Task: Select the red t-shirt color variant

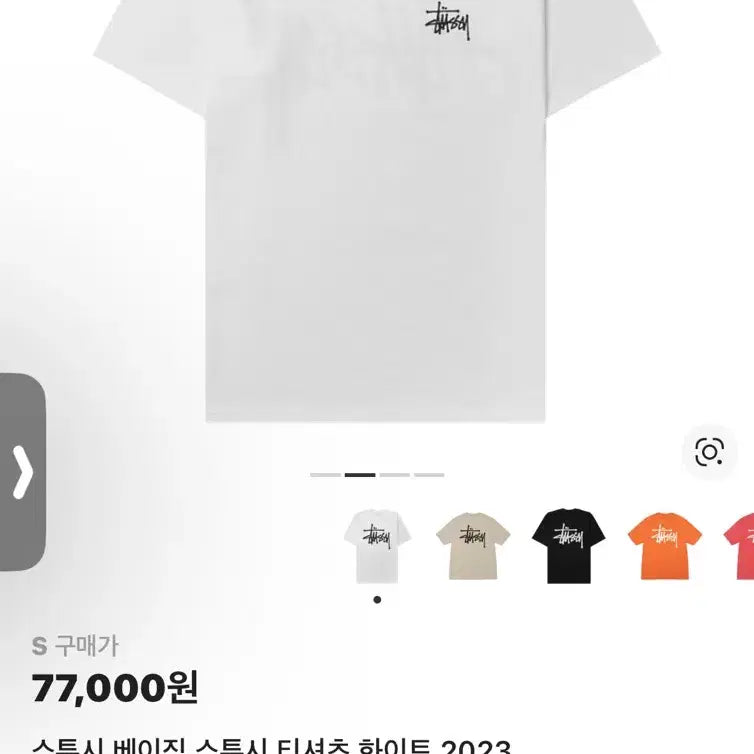Action: pyautogui.click(x=740, y=545)
